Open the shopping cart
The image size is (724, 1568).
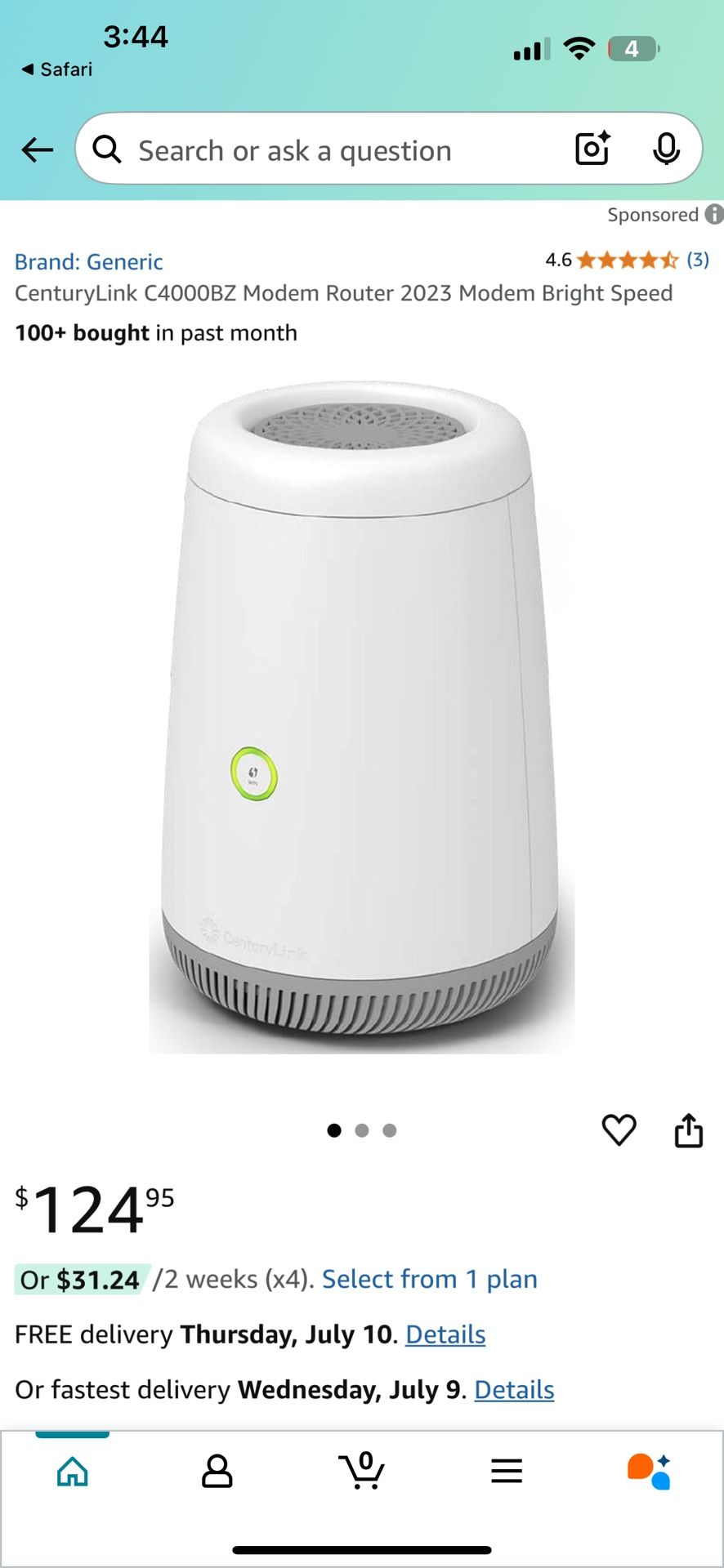[362, 1470]
